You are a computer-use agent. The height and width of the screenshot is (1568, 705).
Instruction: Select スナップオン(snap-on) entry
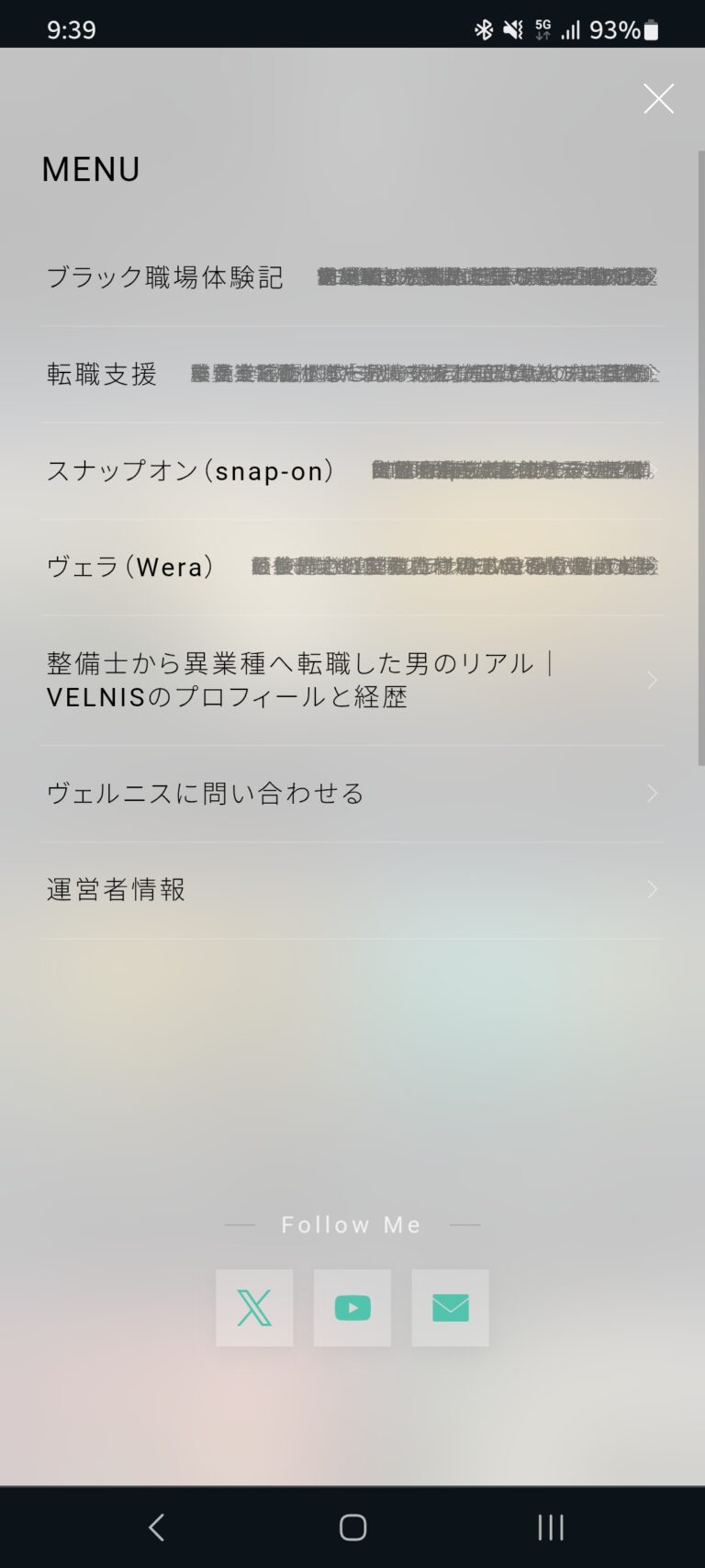click(x=352, y=471)
